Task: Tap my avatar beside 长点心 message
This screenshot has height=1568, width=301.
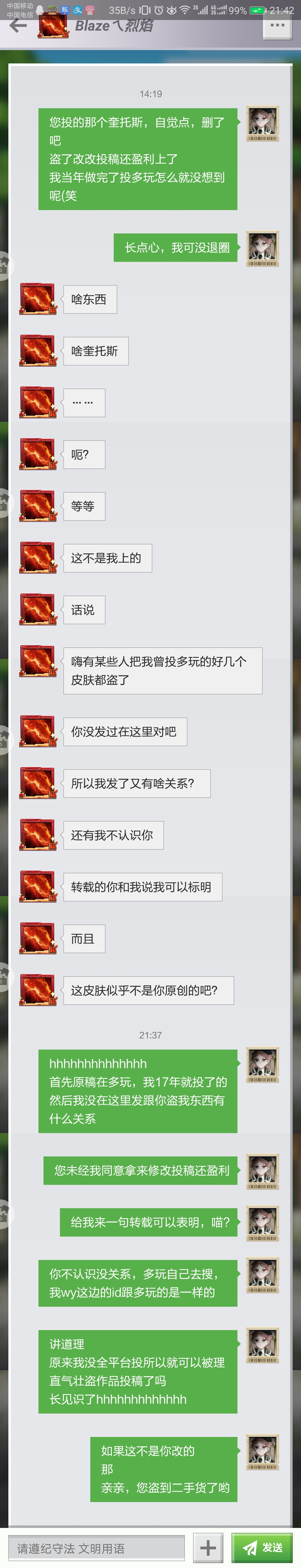Action: (263, 248)
